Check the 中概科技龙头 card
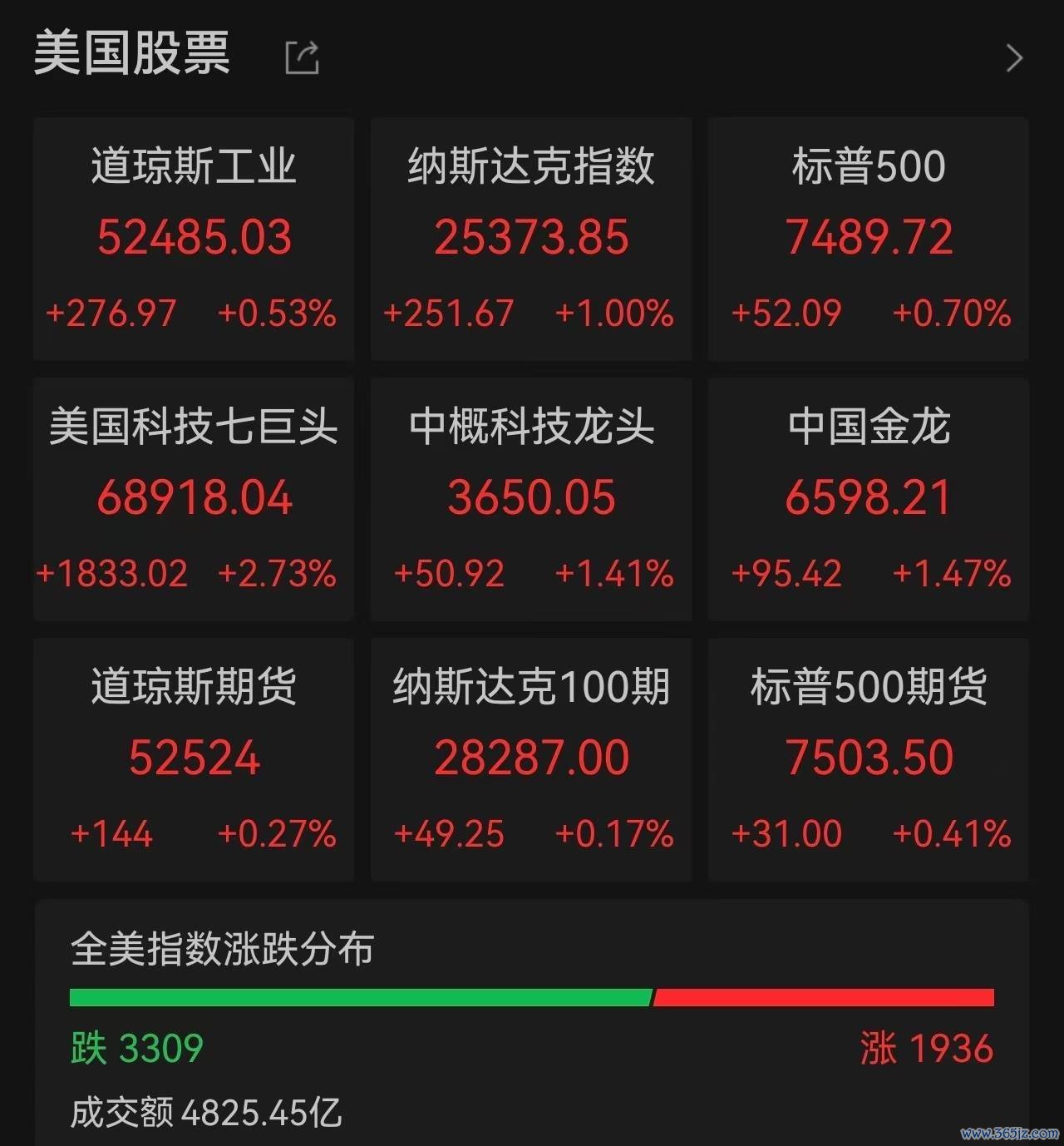 pos(531,499)
